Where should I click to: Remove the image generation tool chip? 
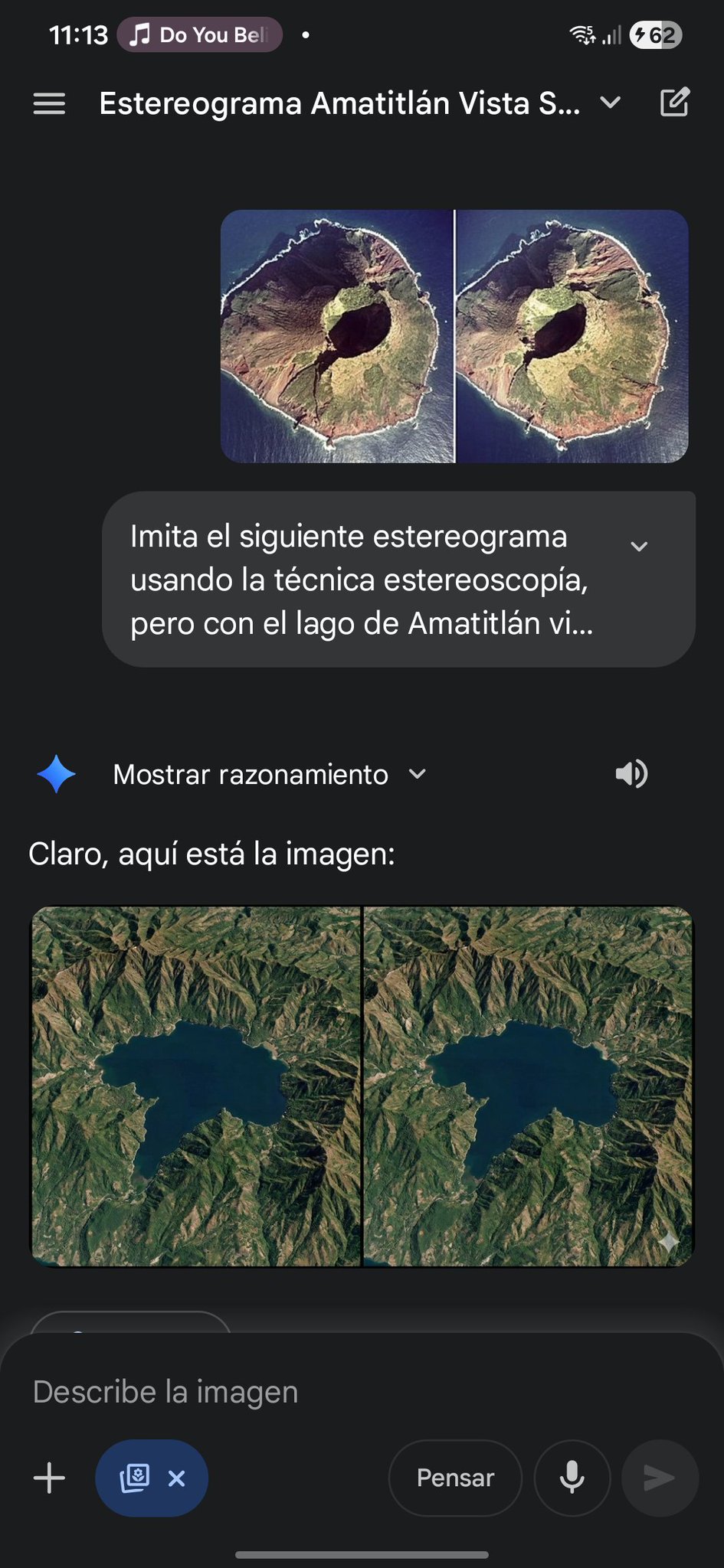177,1478
